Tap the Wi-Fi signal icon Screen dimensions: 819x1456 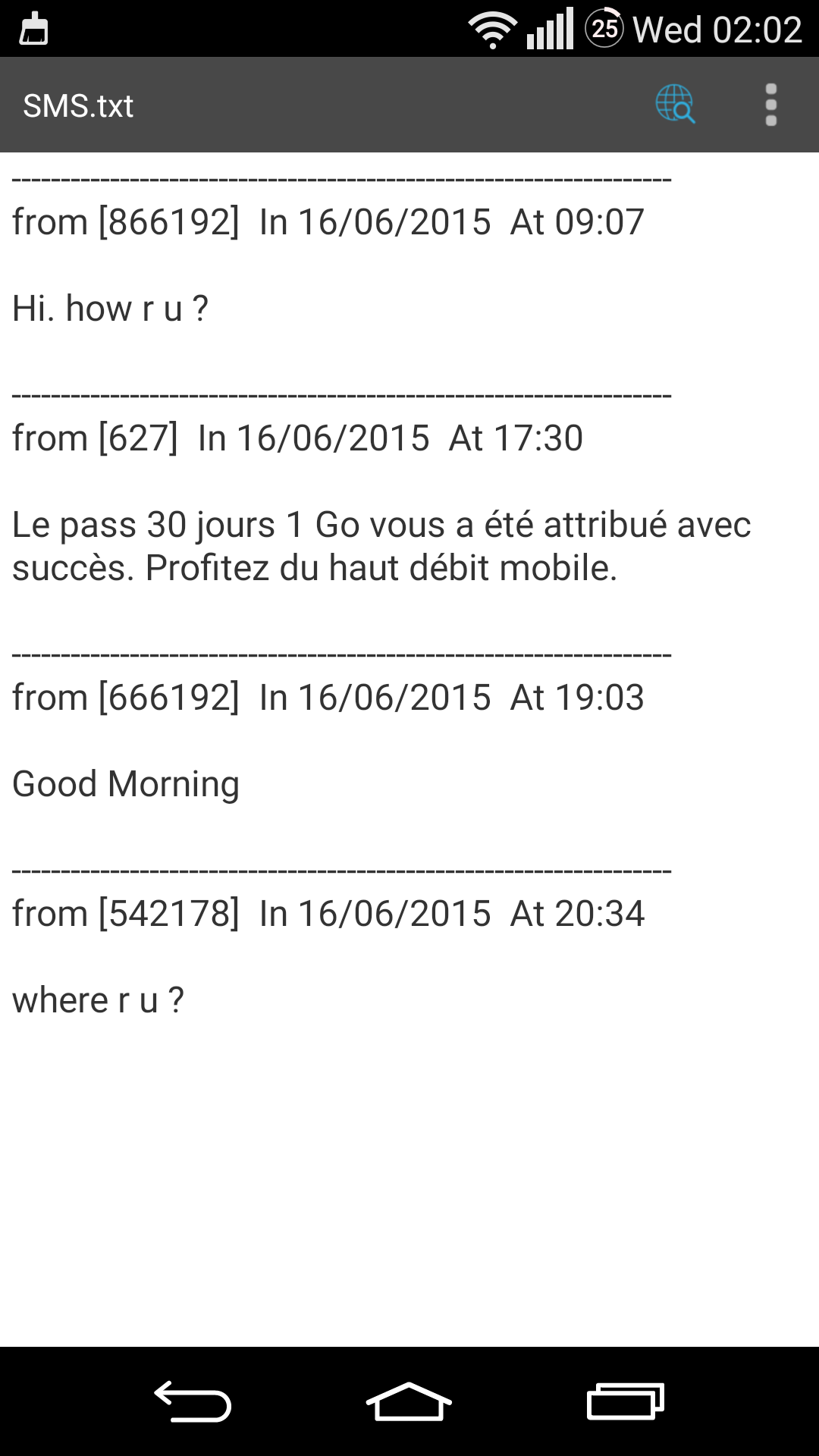click(494, 27)
